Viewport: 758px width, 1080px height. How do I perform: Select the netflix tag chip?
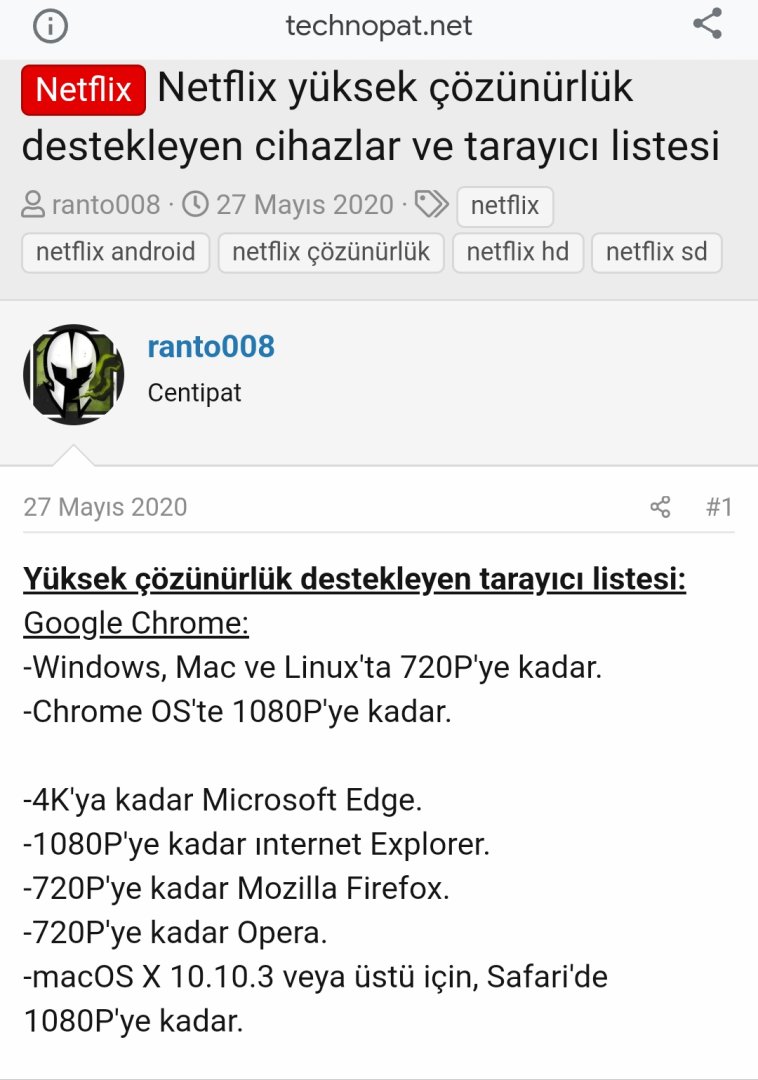[x=504, y=206]
